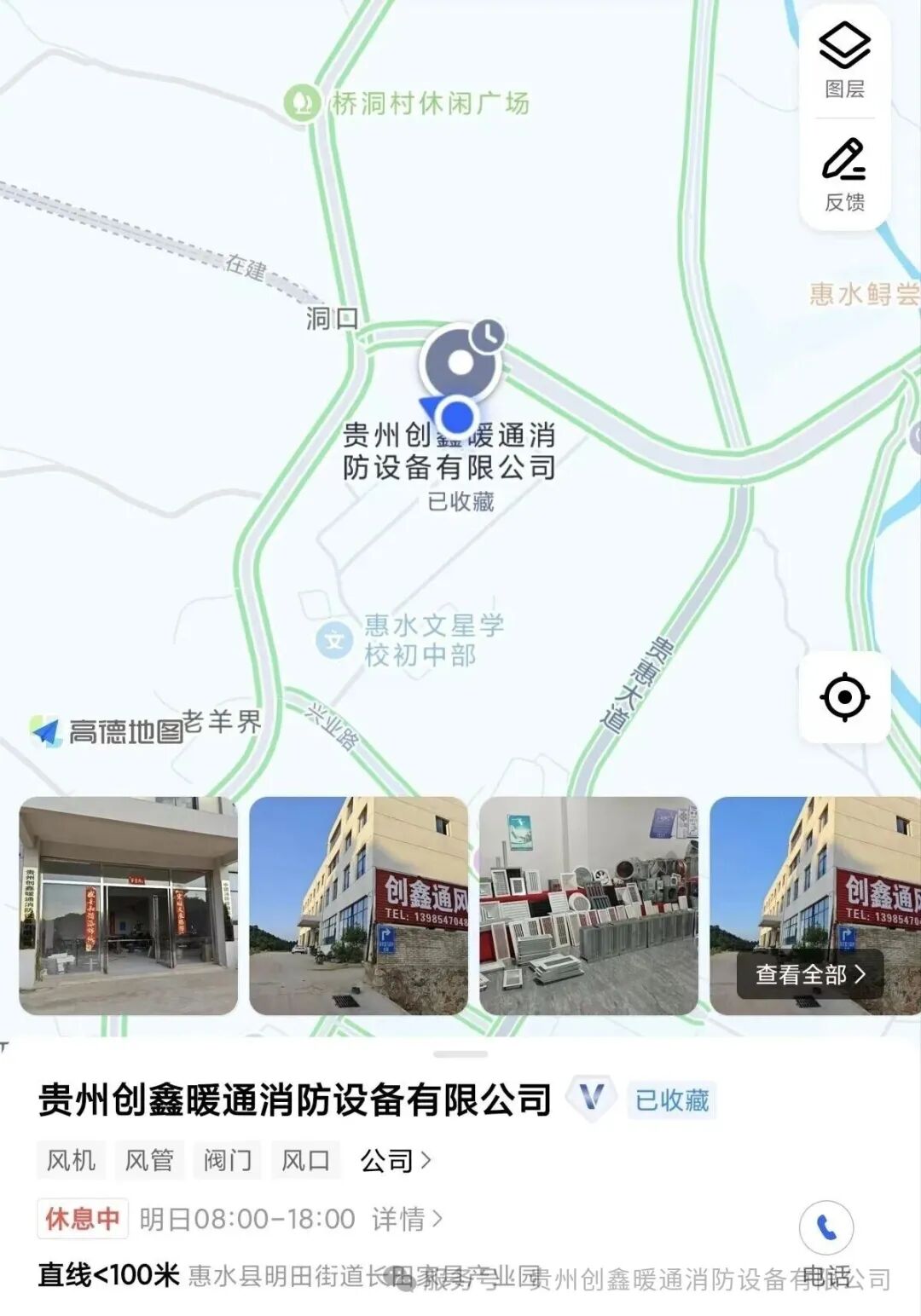
Task: Tap the company name 贵州创鑫暖通消防设备有限公司
Action: pyautogui.click(x=290, y=1100)
